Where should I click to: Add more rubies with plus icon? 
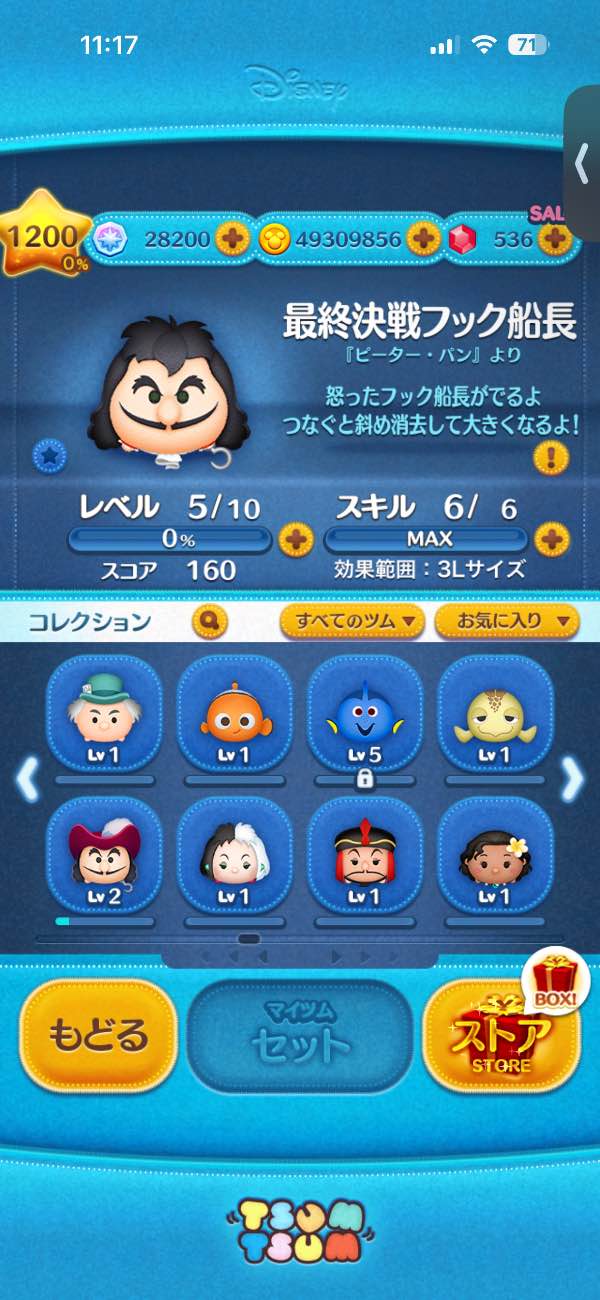tap(553, 239)
